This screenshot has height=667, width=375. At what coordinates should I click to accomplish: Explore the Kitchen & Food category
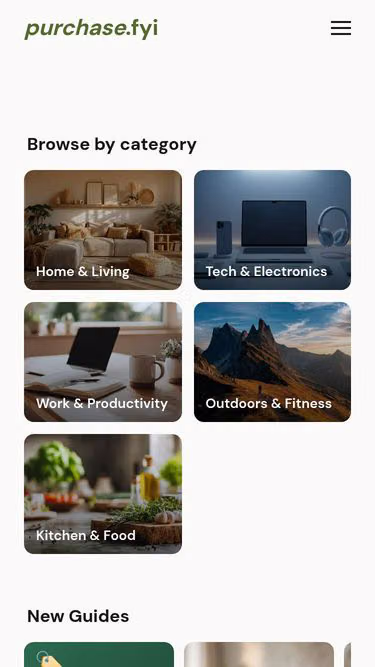coord(103,494)
